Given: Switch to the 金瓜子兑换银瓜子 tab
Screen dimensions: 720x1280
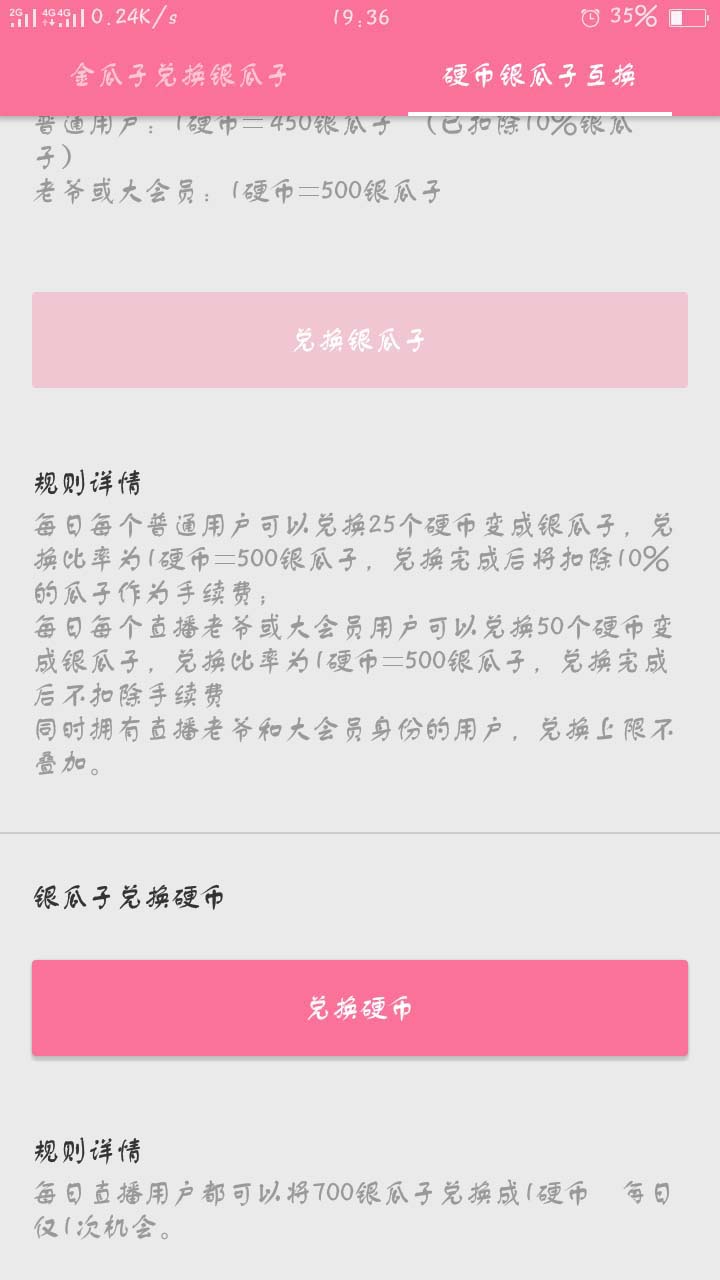Looking at the screenshot, I should pos(180,76).
